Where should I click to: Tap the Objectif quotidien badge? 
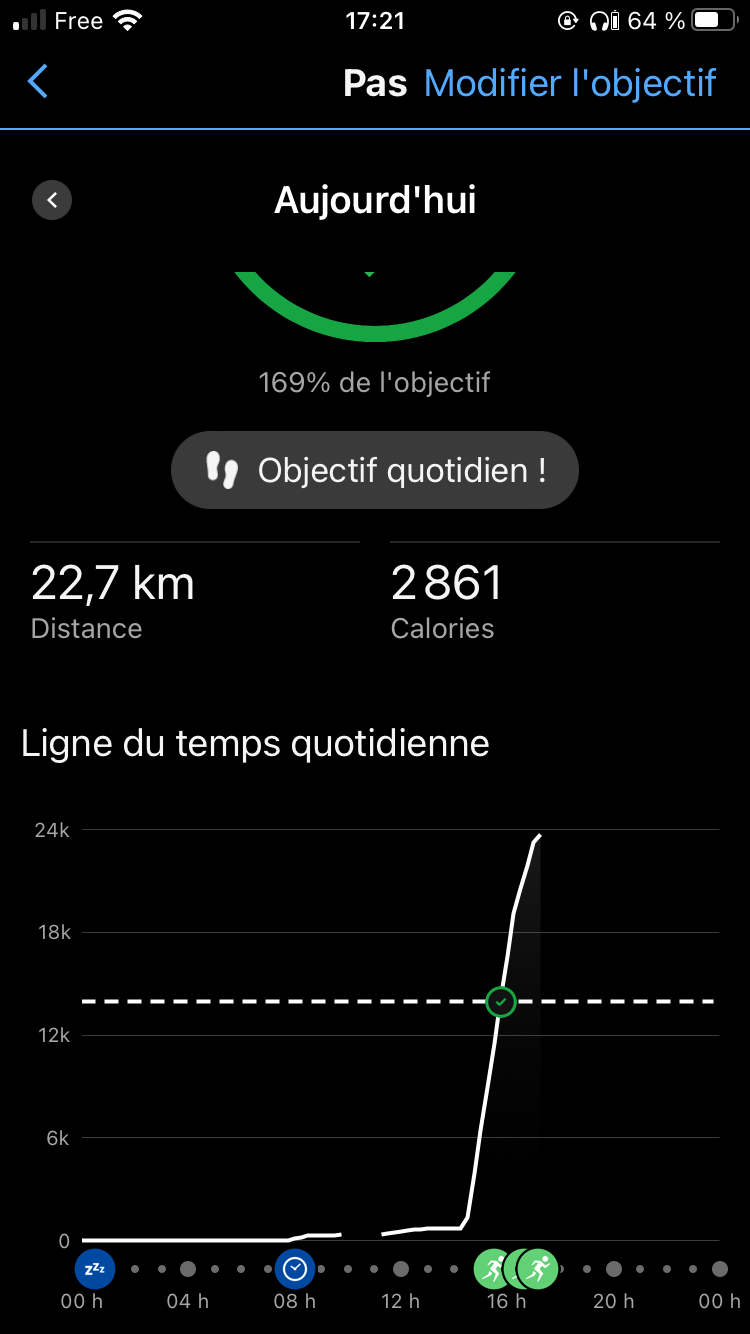click(375, 470)
